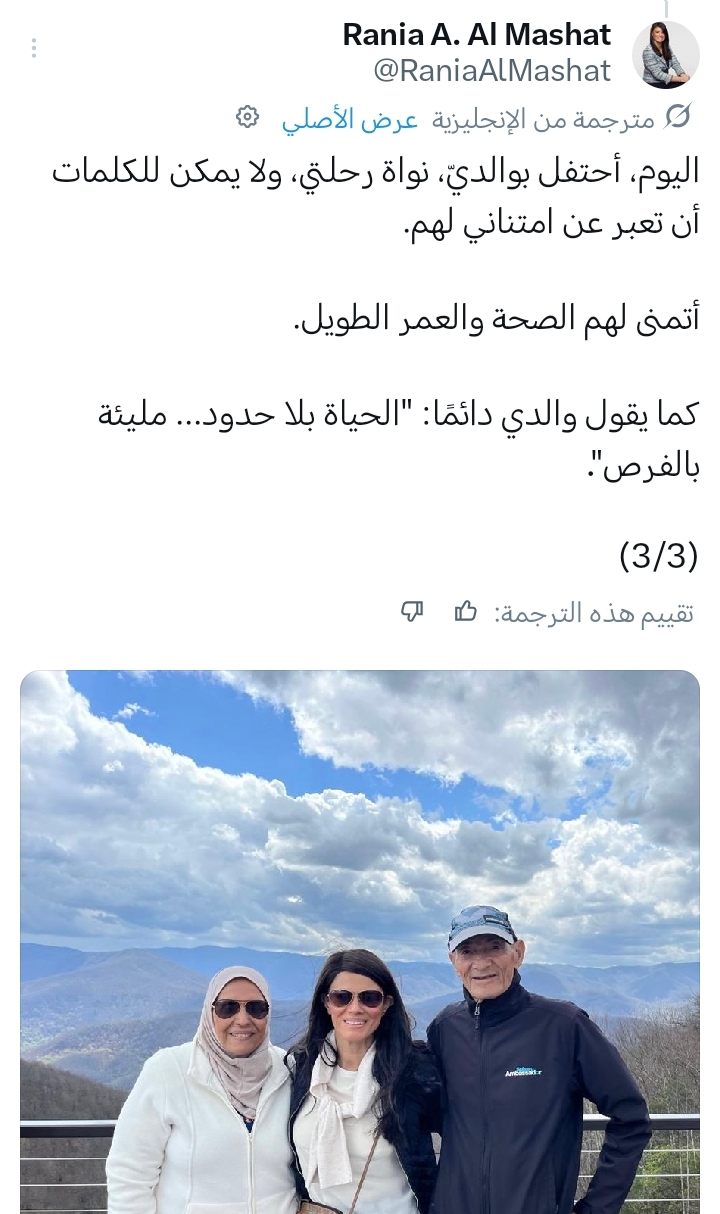The image size is (720, 1214).
Task: Open the attached mountain-view photo
Action: pyautogui.click(x=360, y=940)
